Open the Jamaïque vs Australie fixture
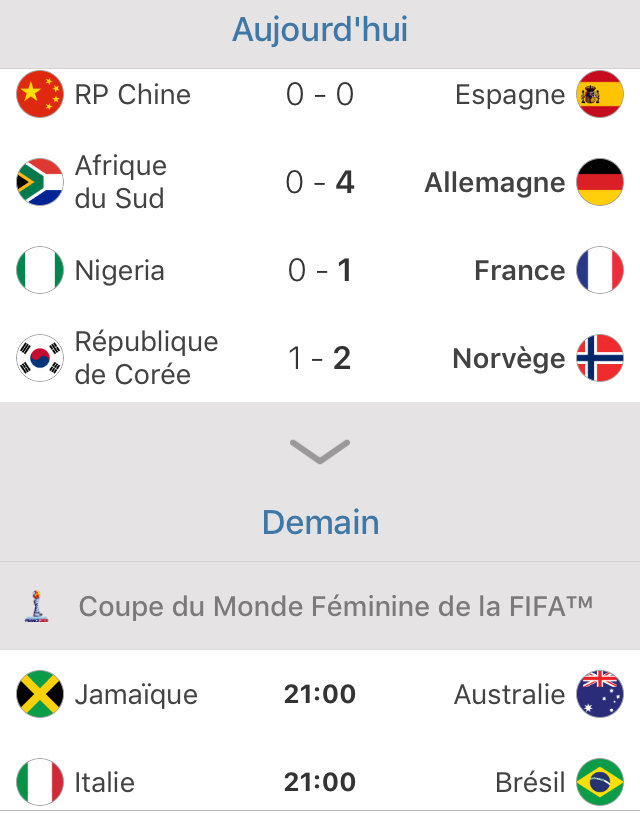Image resolution: width=640 pixels, height=813 pixels. pyautogui.click(x=320, y=694)
